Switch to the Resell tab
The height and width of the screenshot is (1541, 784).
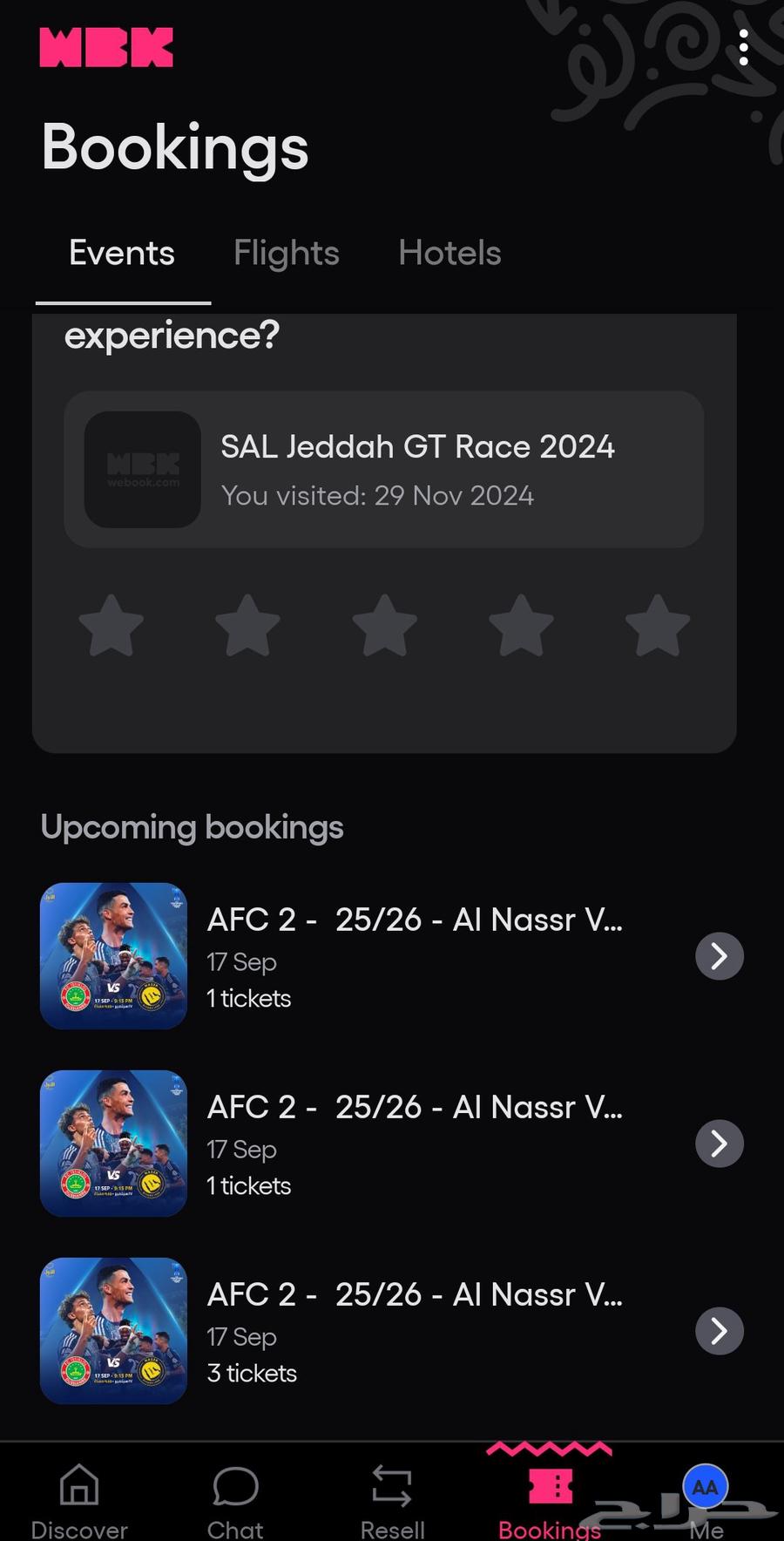pyautogui.click(x=392, y=1500)
